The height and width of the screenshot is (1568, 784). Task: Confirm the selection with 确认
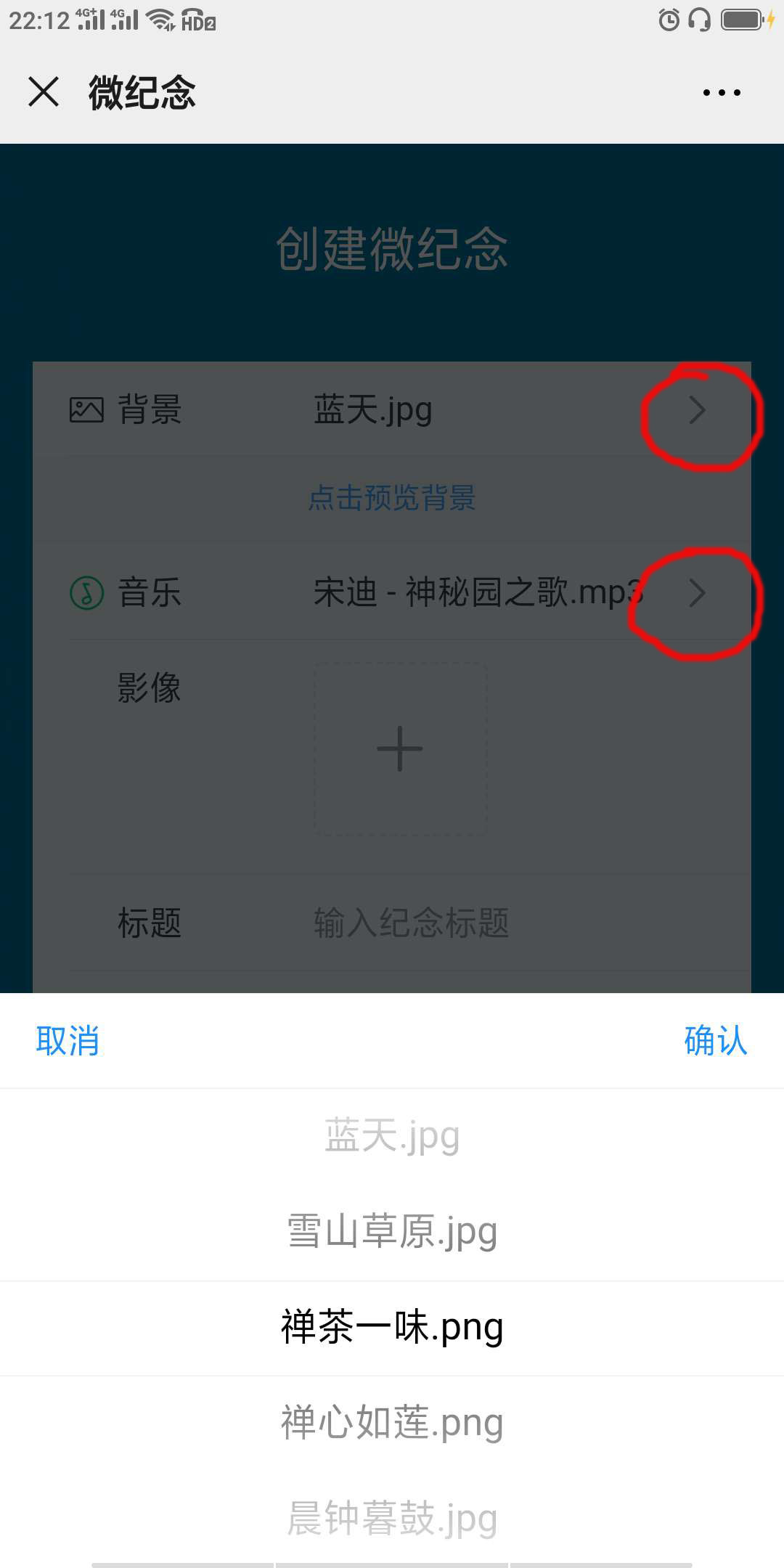click(716, 1040)
